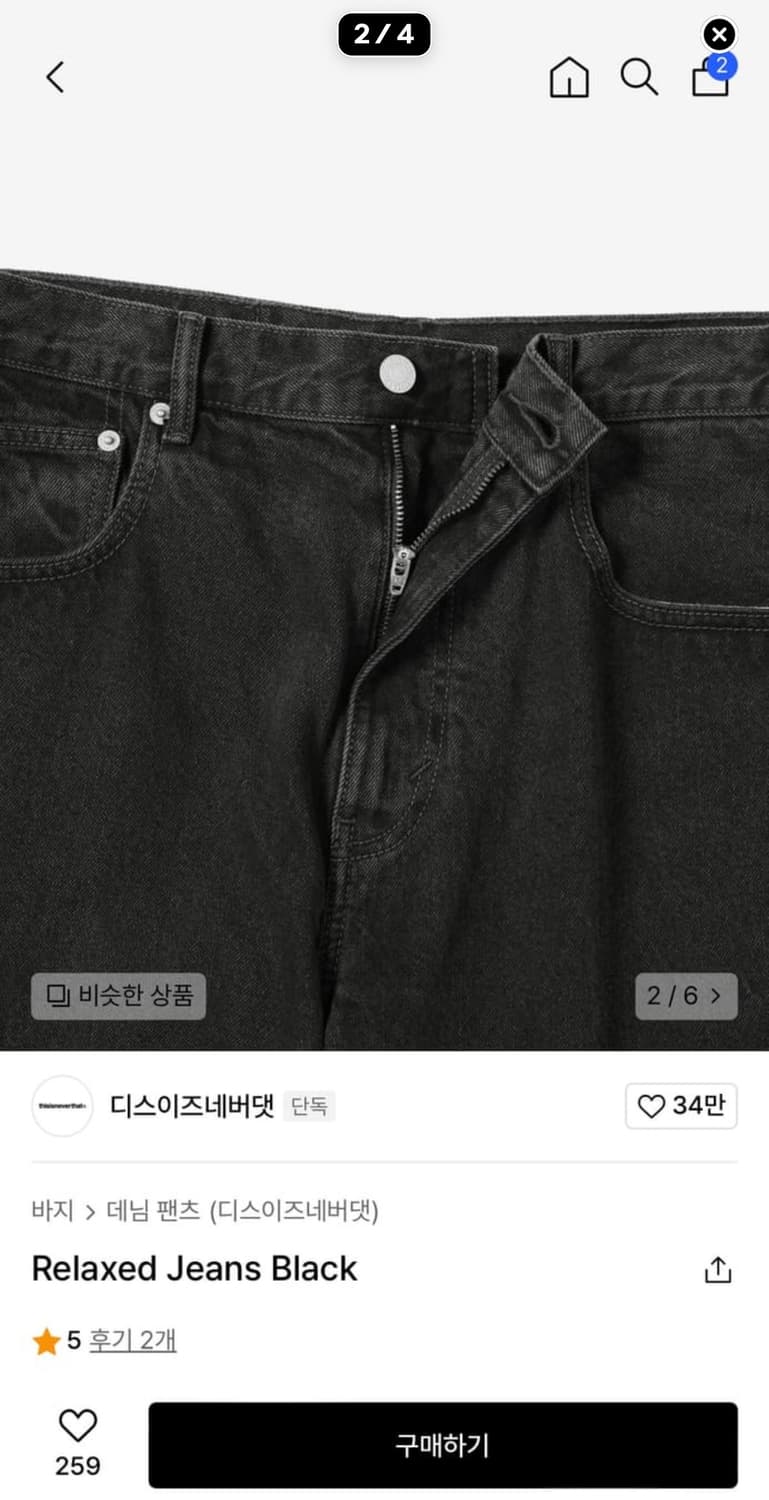Open the search icon
Viewport: 769px width, 1500px height.
pos(639,77)
